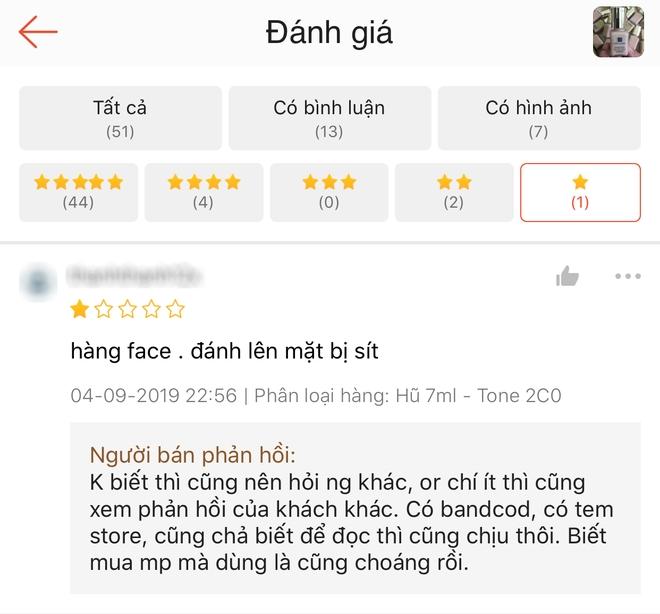
Task: Open more options for the review
Action: point(628,276)
